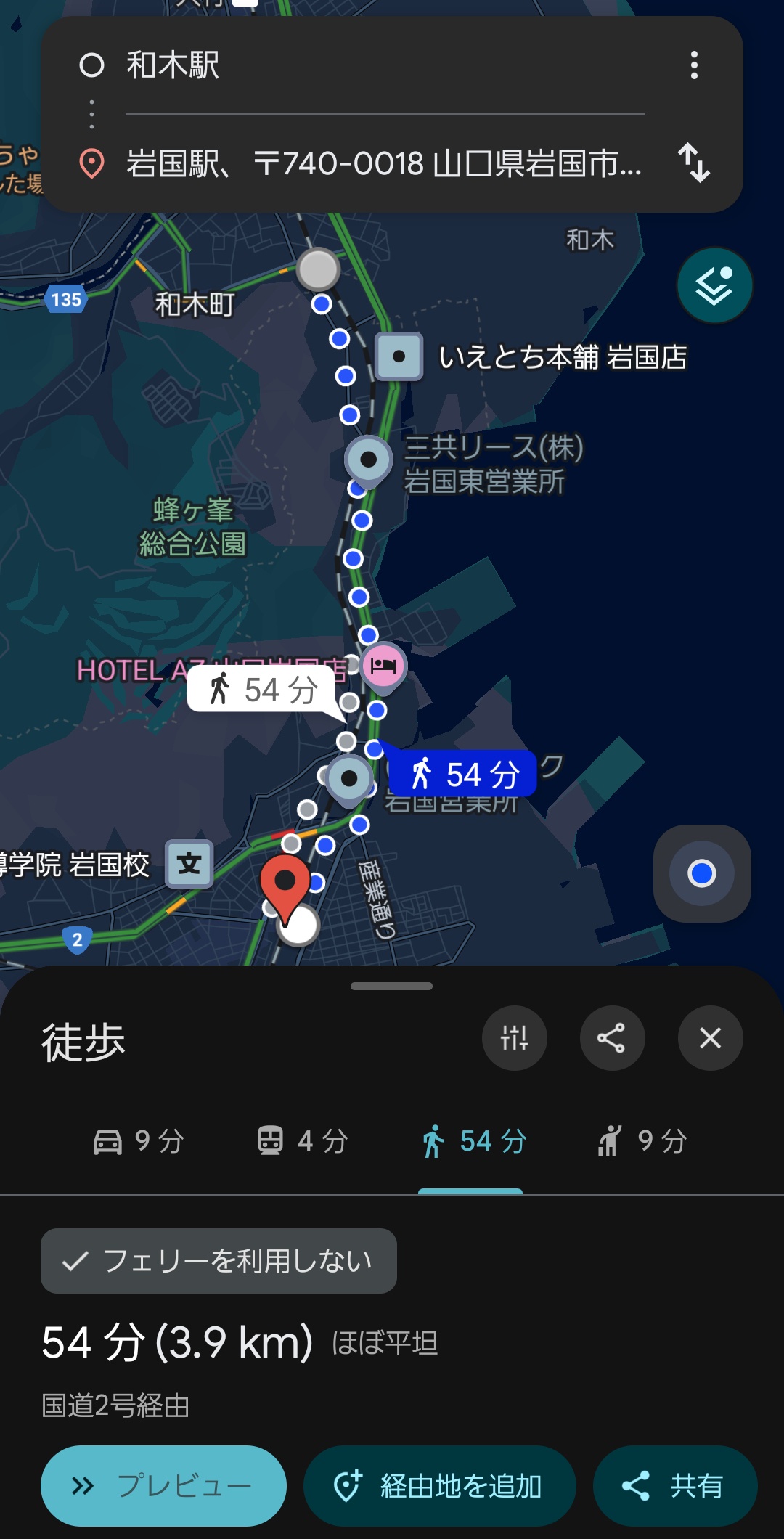The image size is (784, 1539).
Task: Open route options sliders icon
Action: [x=514, y=1038]
